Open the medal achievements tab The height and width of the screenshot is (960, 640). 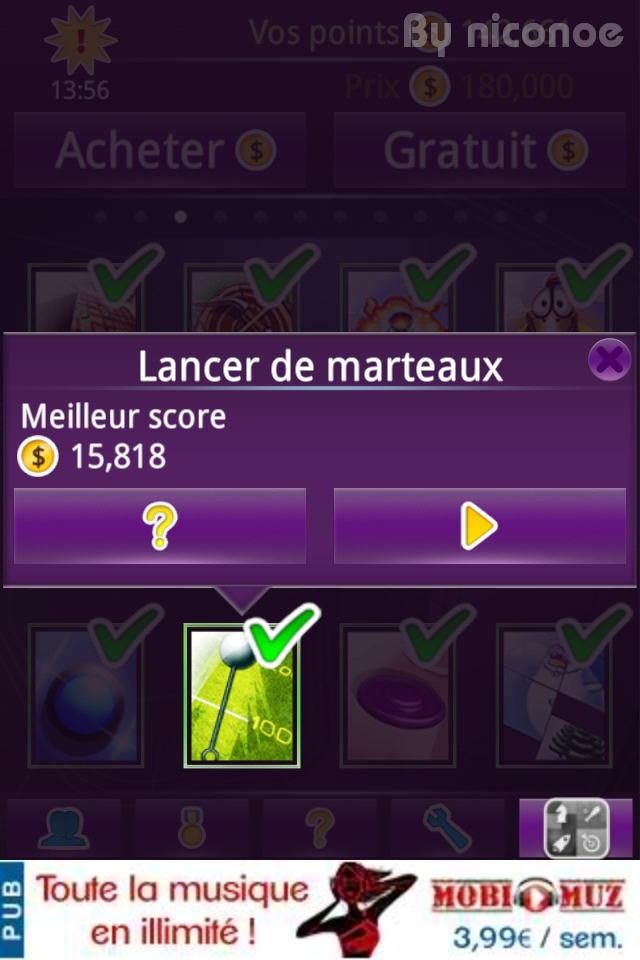point(192,828)
